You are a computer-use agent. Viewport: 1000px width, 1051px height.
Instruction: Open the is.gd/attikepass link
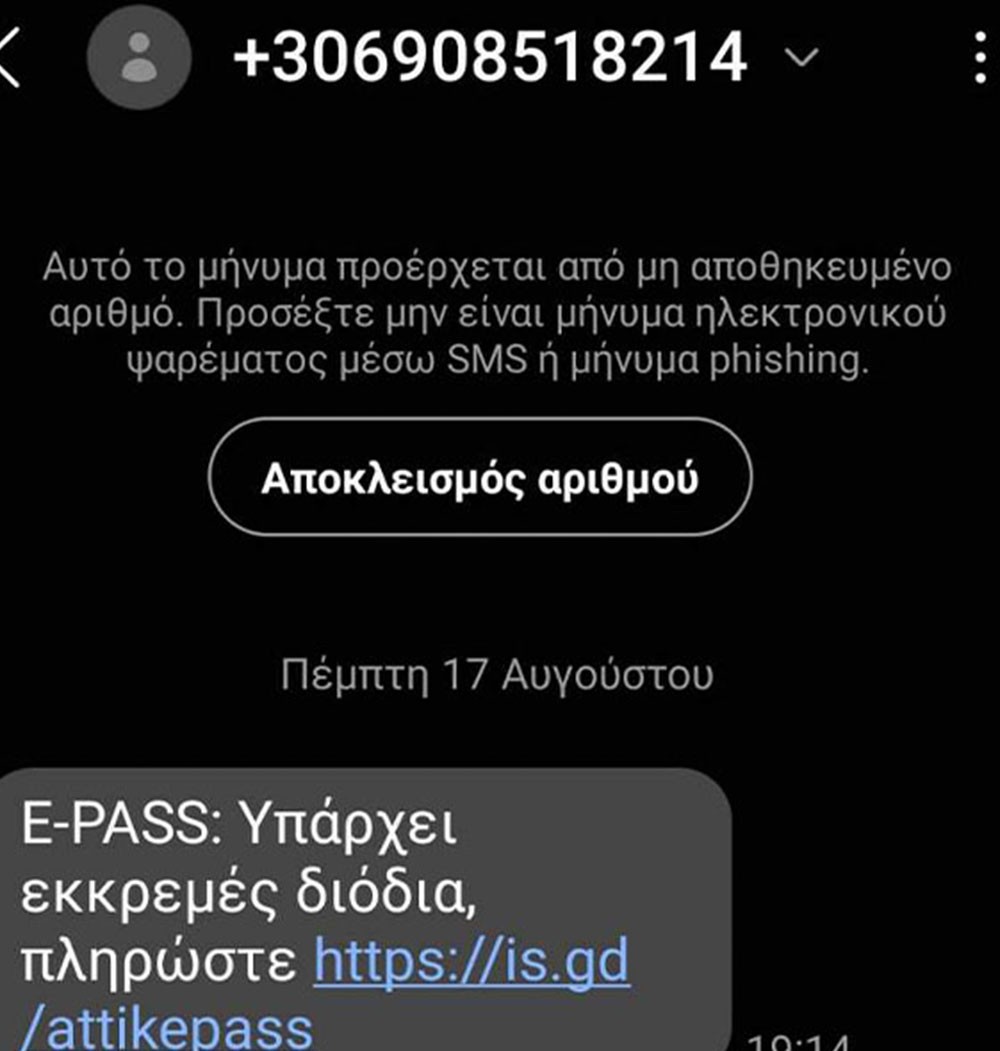[x=472, y=963]
